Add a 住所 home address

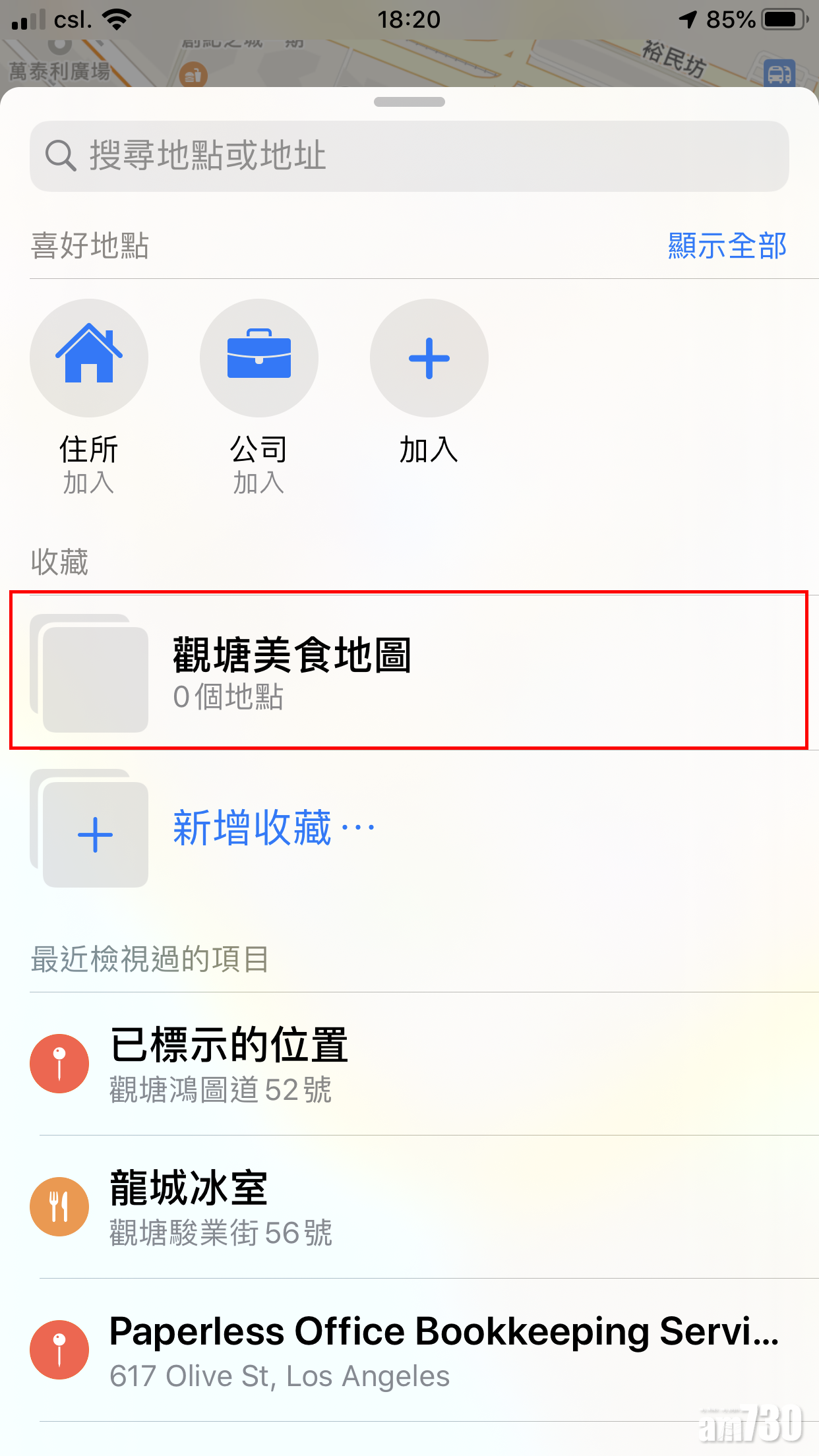coord(89,358)
